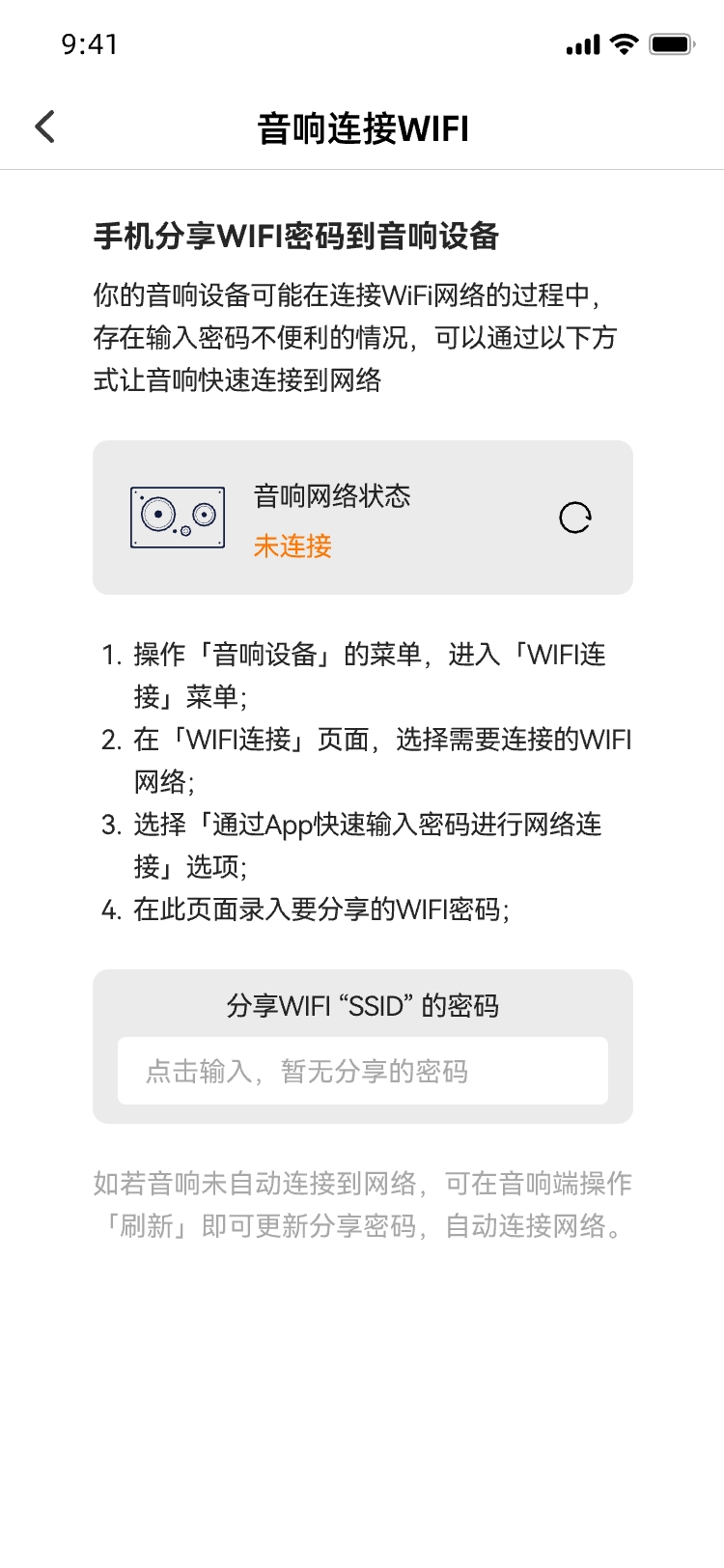Select the shared password panel

click(x=362, y=1046)
